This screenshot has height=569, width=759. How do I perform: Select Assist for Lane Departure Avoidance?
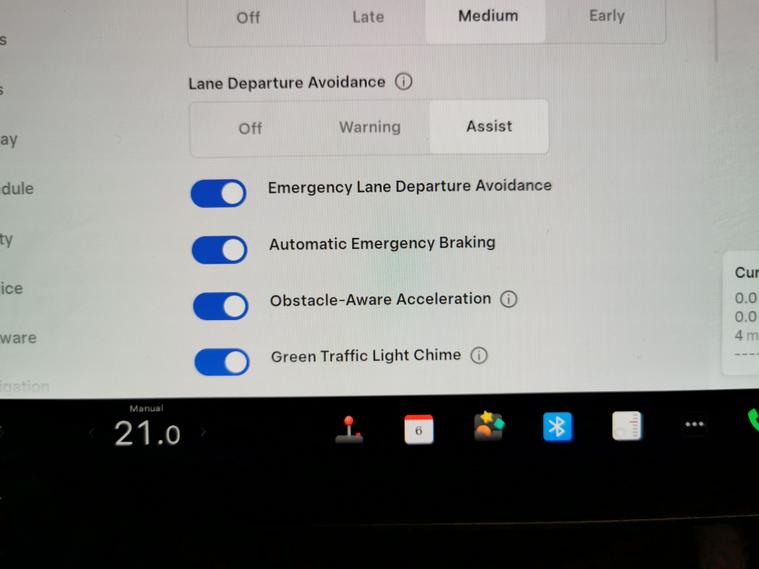pos(489,127)
